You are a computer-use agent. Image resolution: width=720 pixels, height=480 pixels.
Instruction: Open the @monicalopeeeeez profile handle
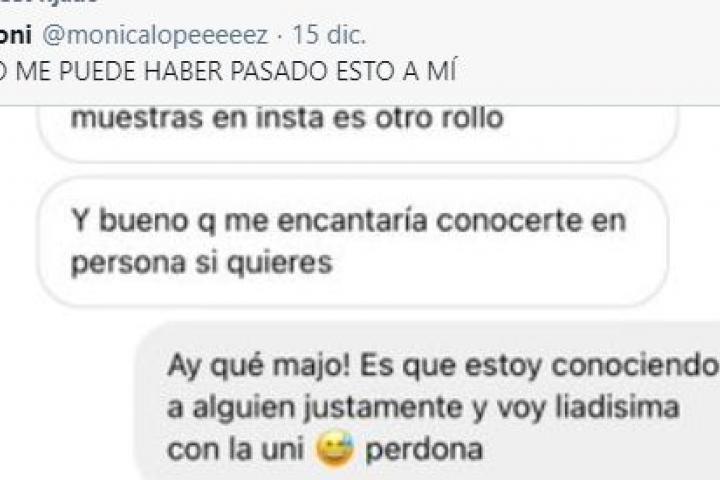tap(155, 37)
